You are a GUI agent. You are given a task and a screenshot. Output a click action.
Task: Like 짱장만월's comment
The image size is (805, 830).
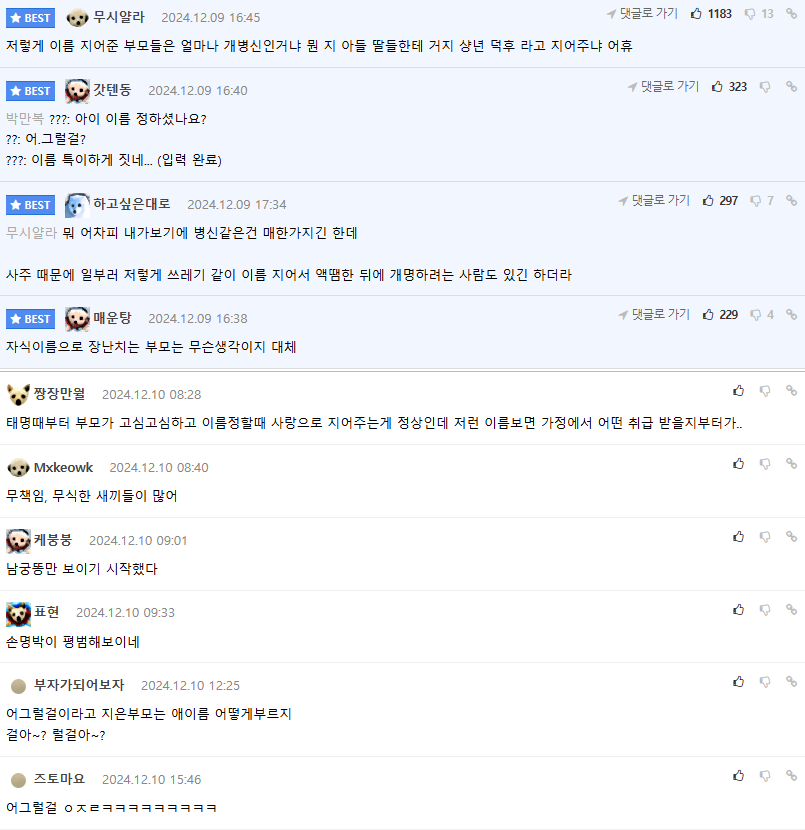[x=738, y=391]
